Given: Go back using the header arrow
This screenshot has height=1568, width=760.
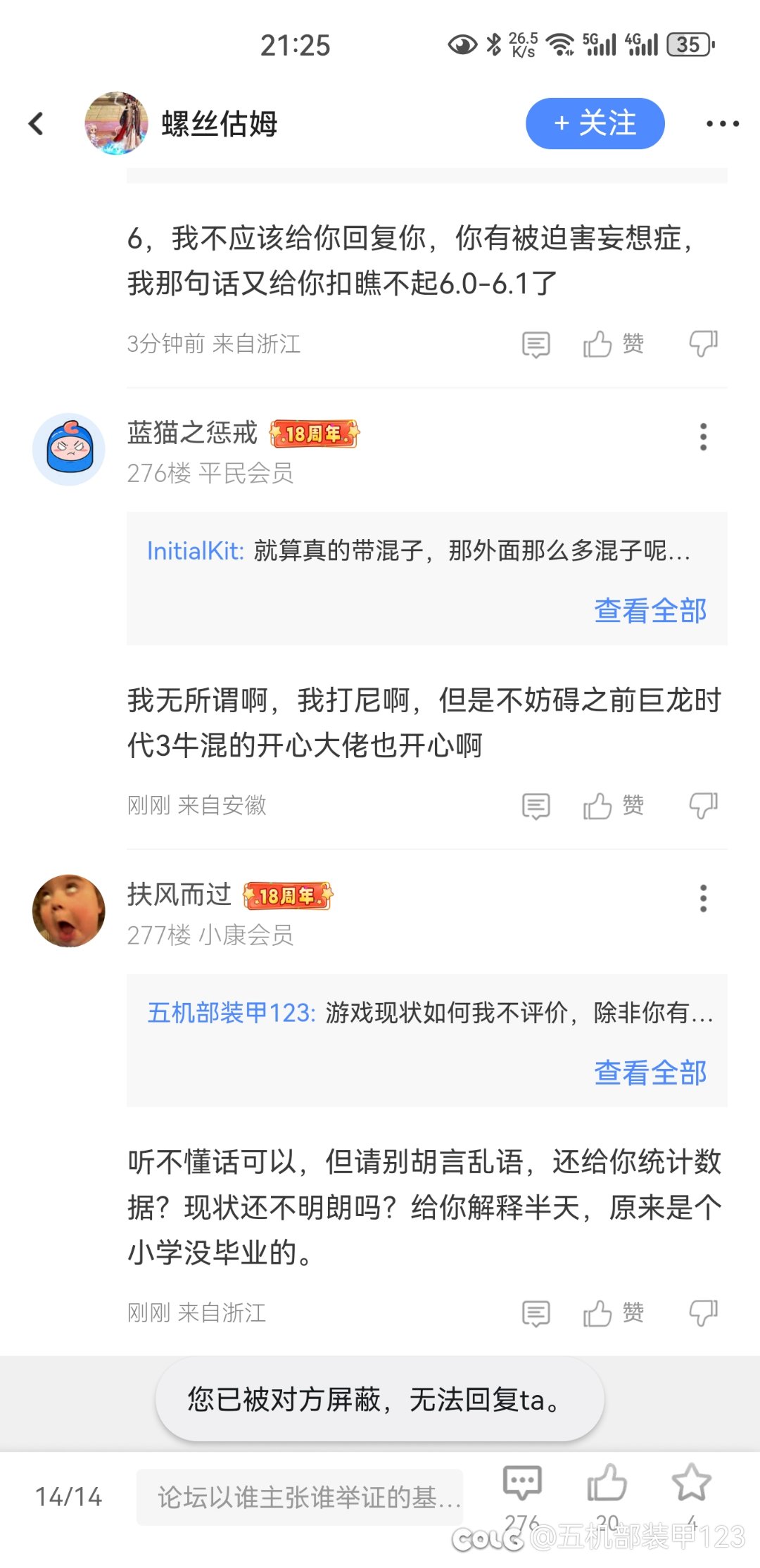Looking at the screenshot, I should (36, 124).
